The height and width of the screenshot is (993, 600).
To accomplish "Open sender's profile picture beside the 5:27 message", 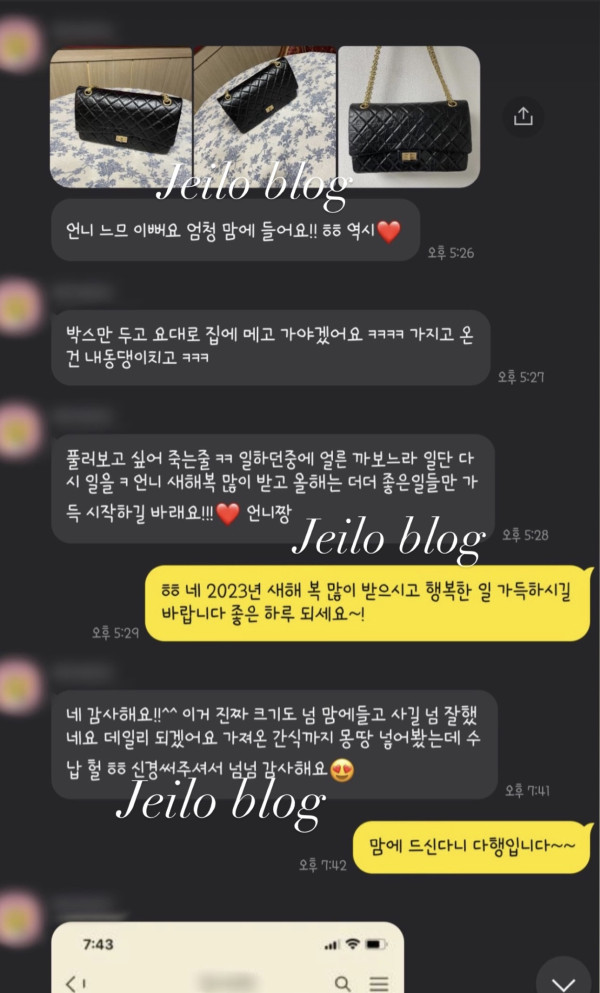I will [21, 304].
